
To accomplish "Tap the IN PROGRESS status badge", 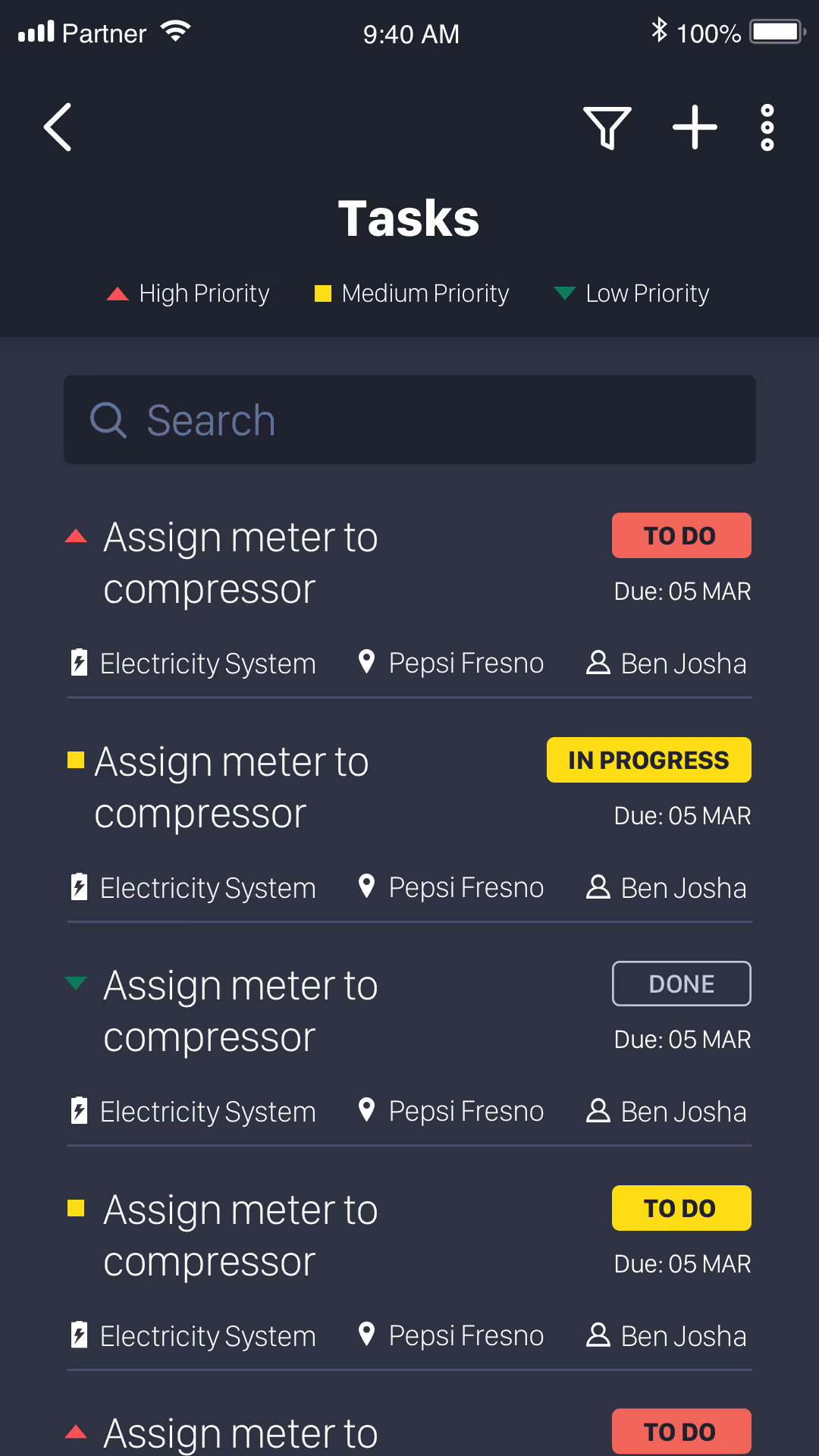I will coord(649,760).
